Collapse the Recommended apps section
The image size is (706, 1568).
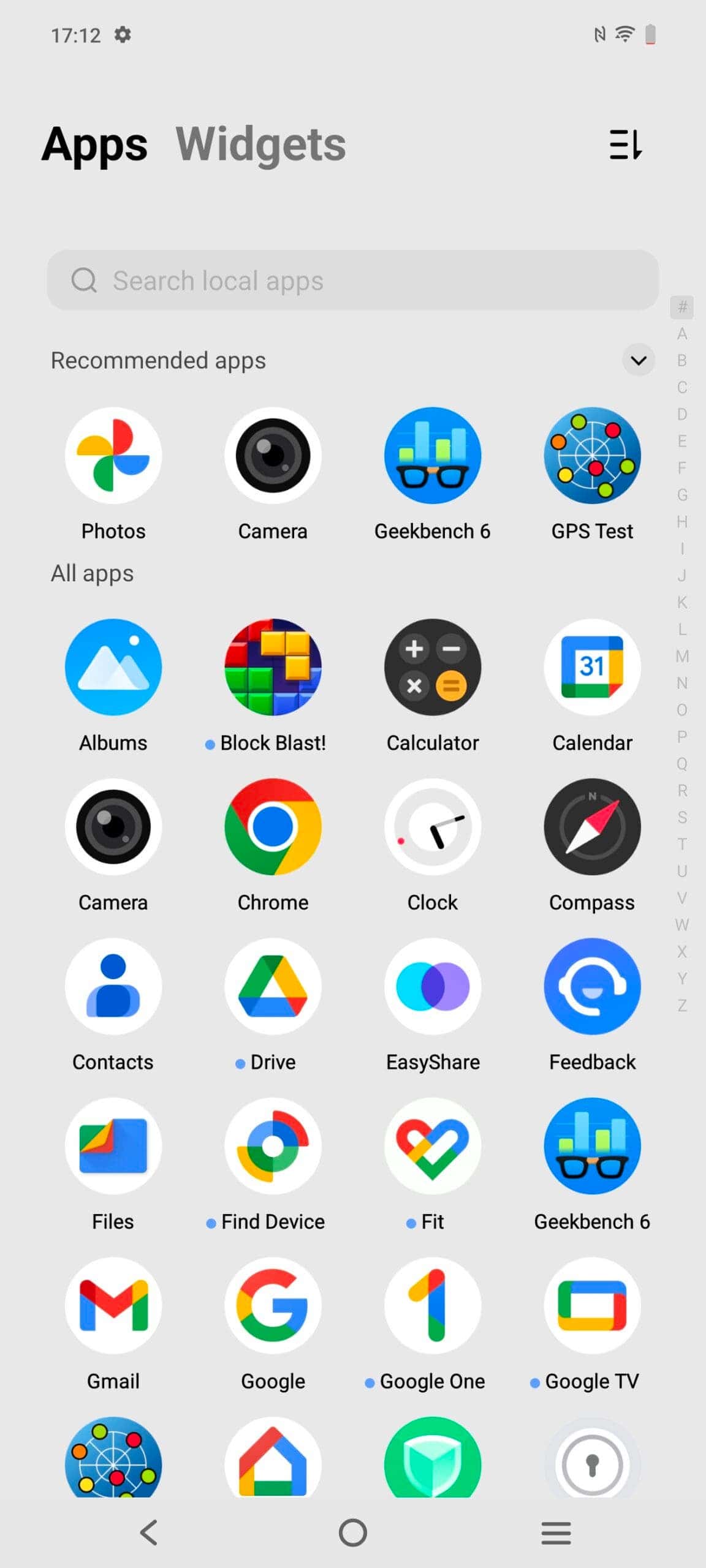pos(639,360)
